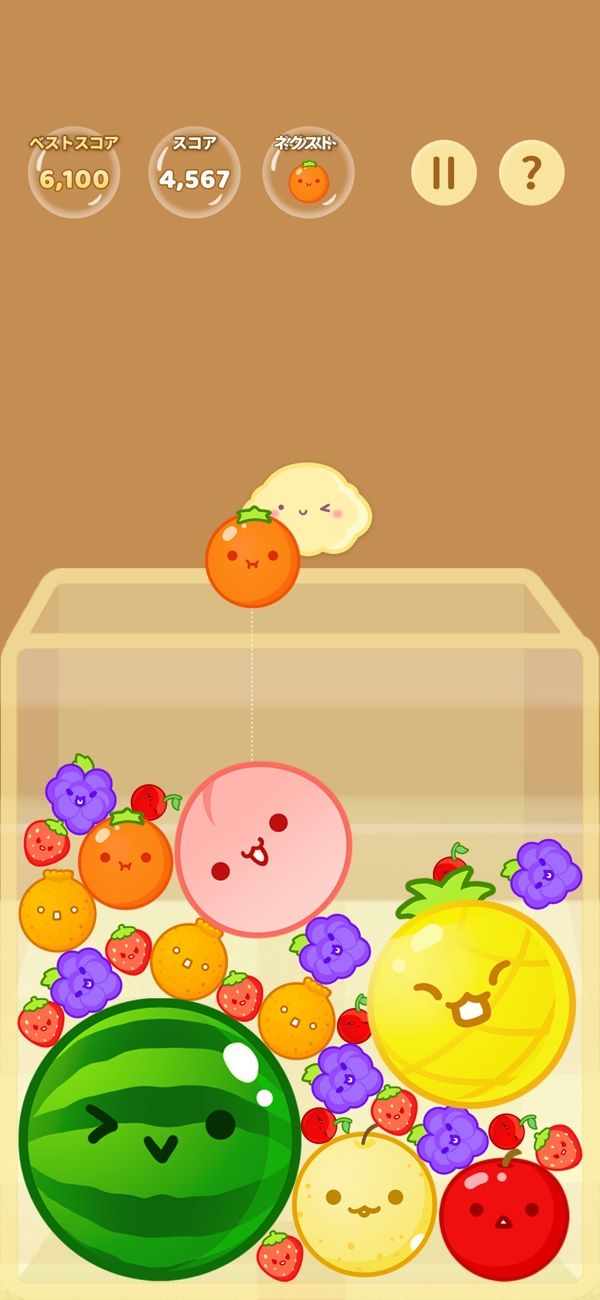600x1300 pixels.
Task: Open the help question mark button
Action: (532, 173)
